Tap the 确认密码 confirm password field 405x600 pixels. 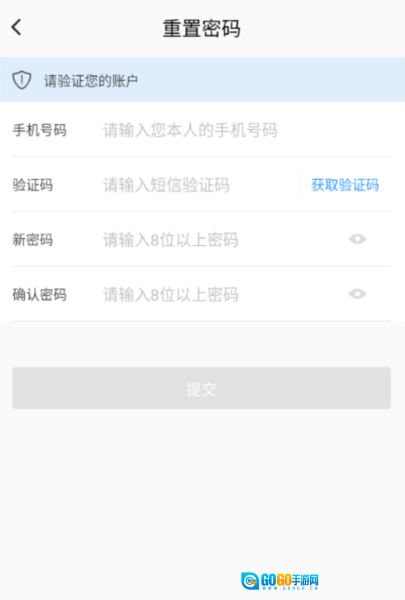pos(222,295)
